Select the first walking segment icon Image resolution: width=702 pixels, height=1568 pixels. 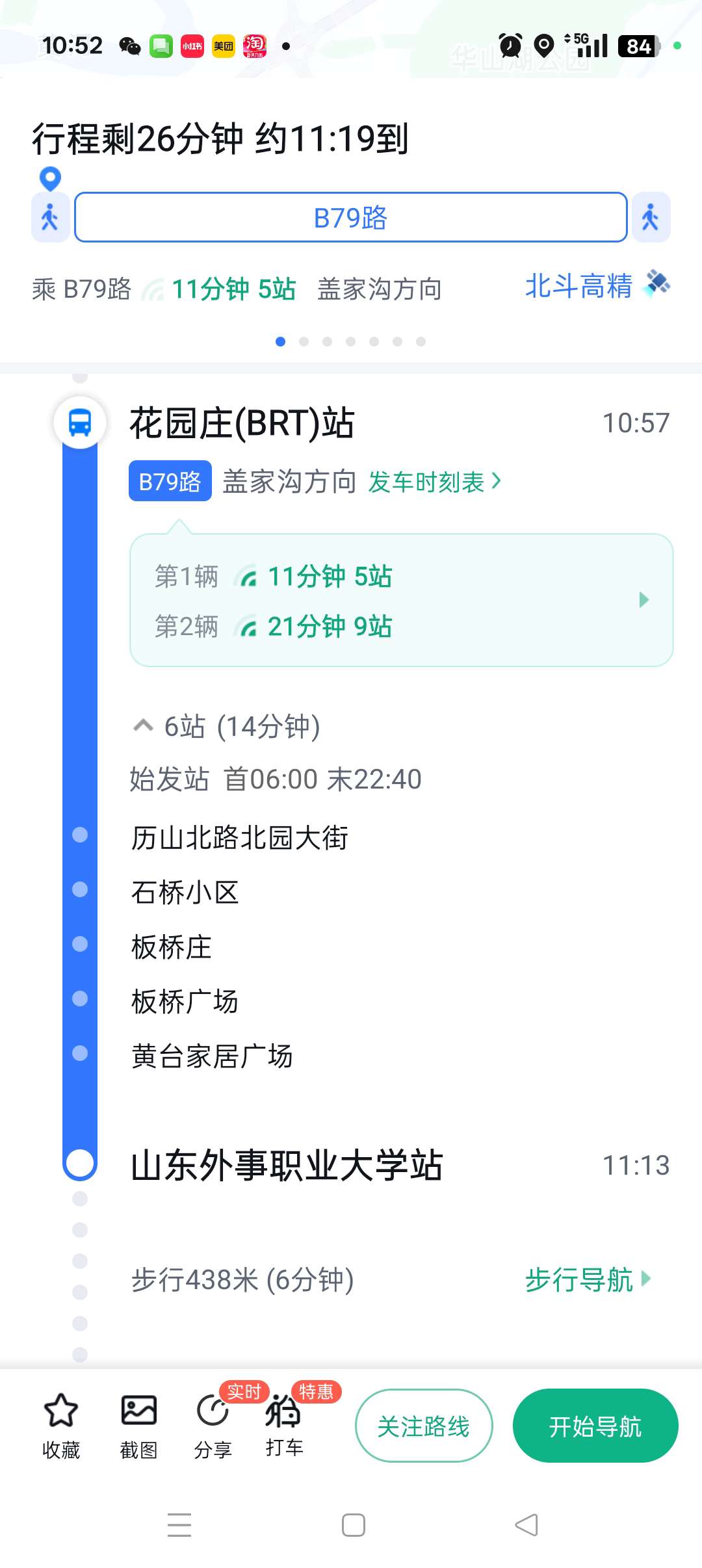50,218
